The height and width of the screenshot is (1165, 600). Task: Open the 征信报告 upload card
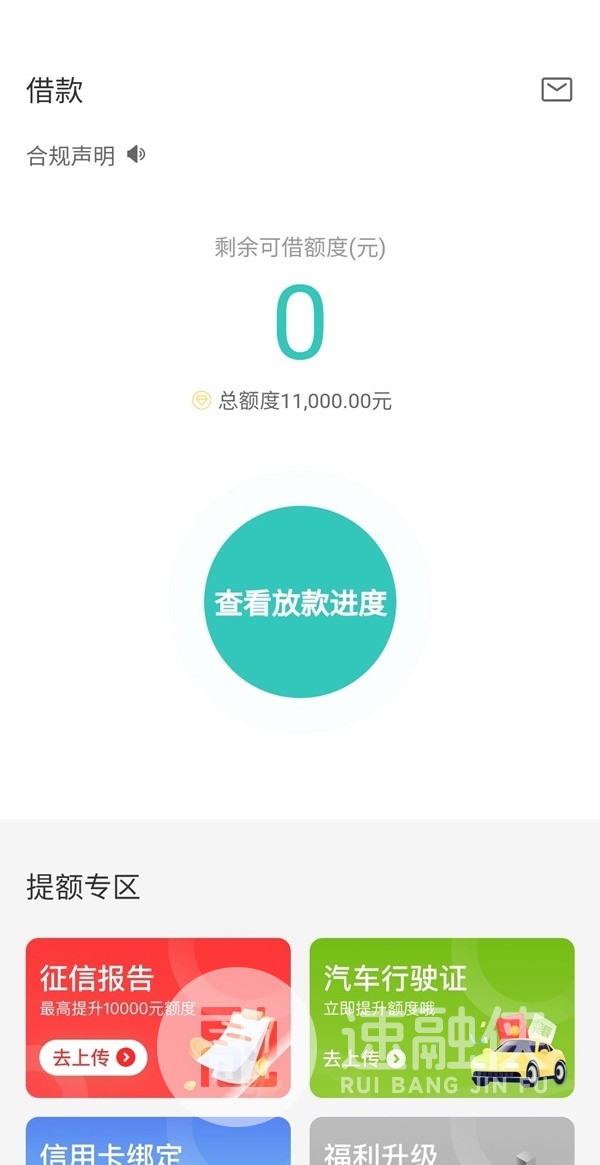pyautogui.click(x=158, y=1017)
